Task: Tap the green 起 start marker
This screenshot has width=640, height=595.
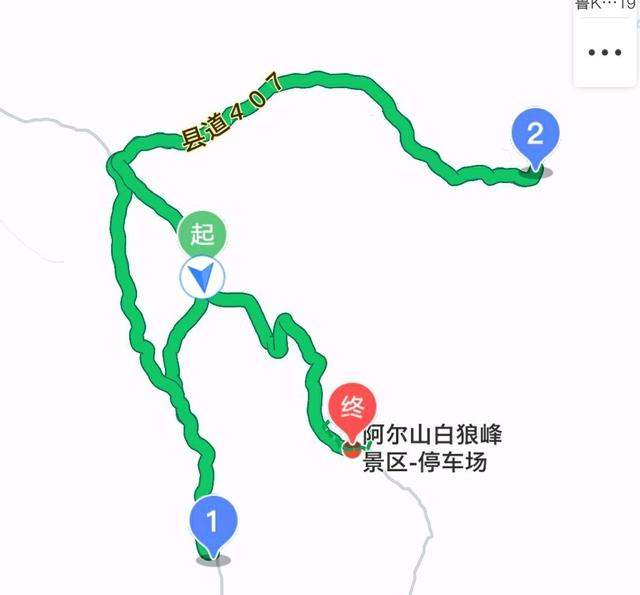Action: (202, 235)
